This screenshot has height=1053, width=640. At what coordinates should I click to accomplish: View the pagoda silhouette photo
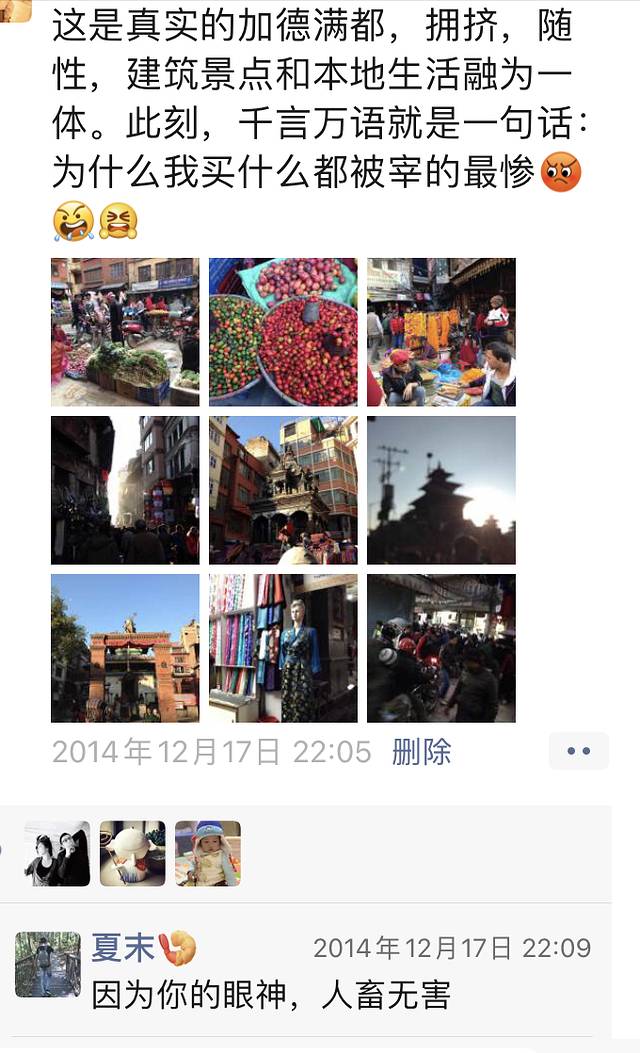click(441, 490)
